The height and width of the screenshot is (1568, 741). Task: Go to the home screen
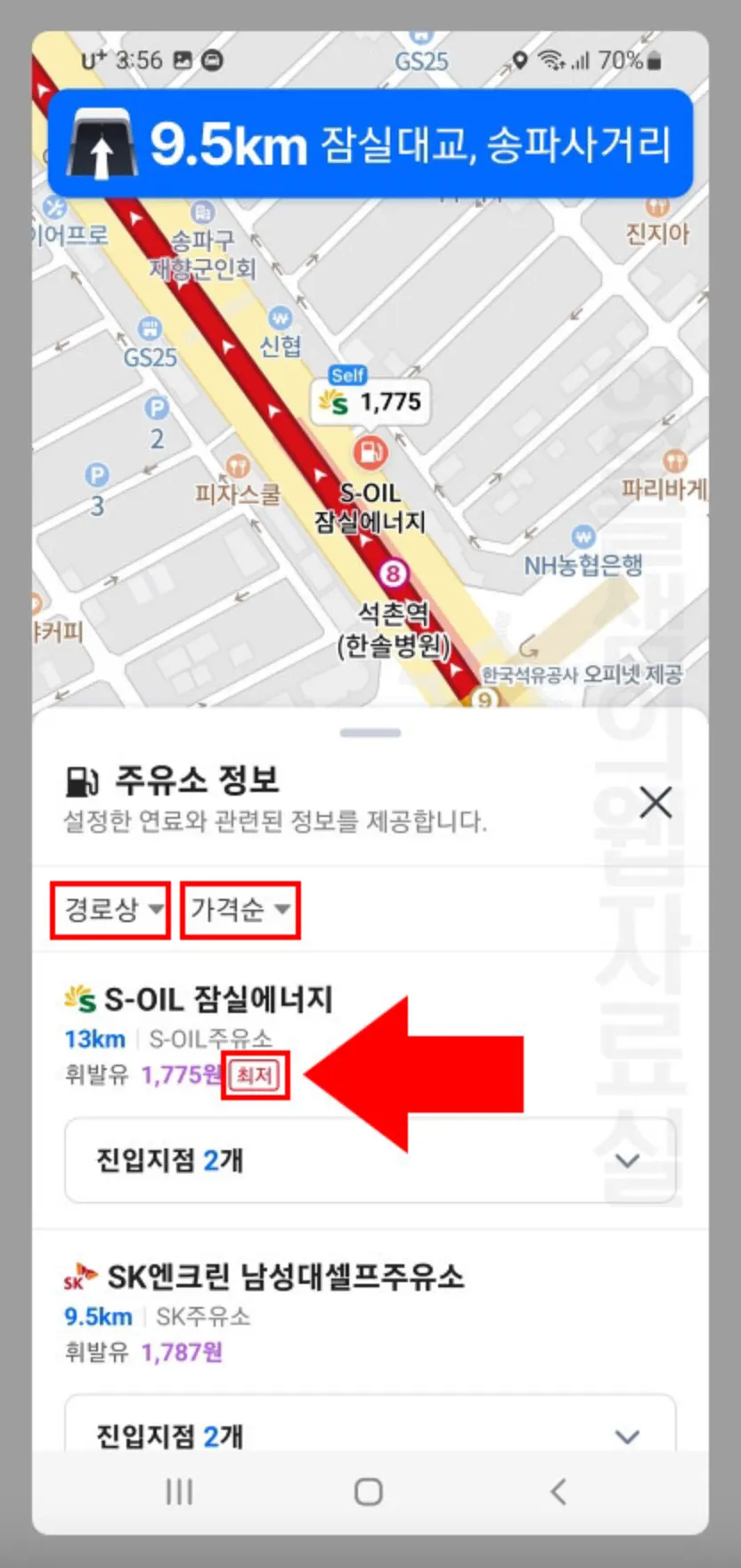[x=369, y=1491]
